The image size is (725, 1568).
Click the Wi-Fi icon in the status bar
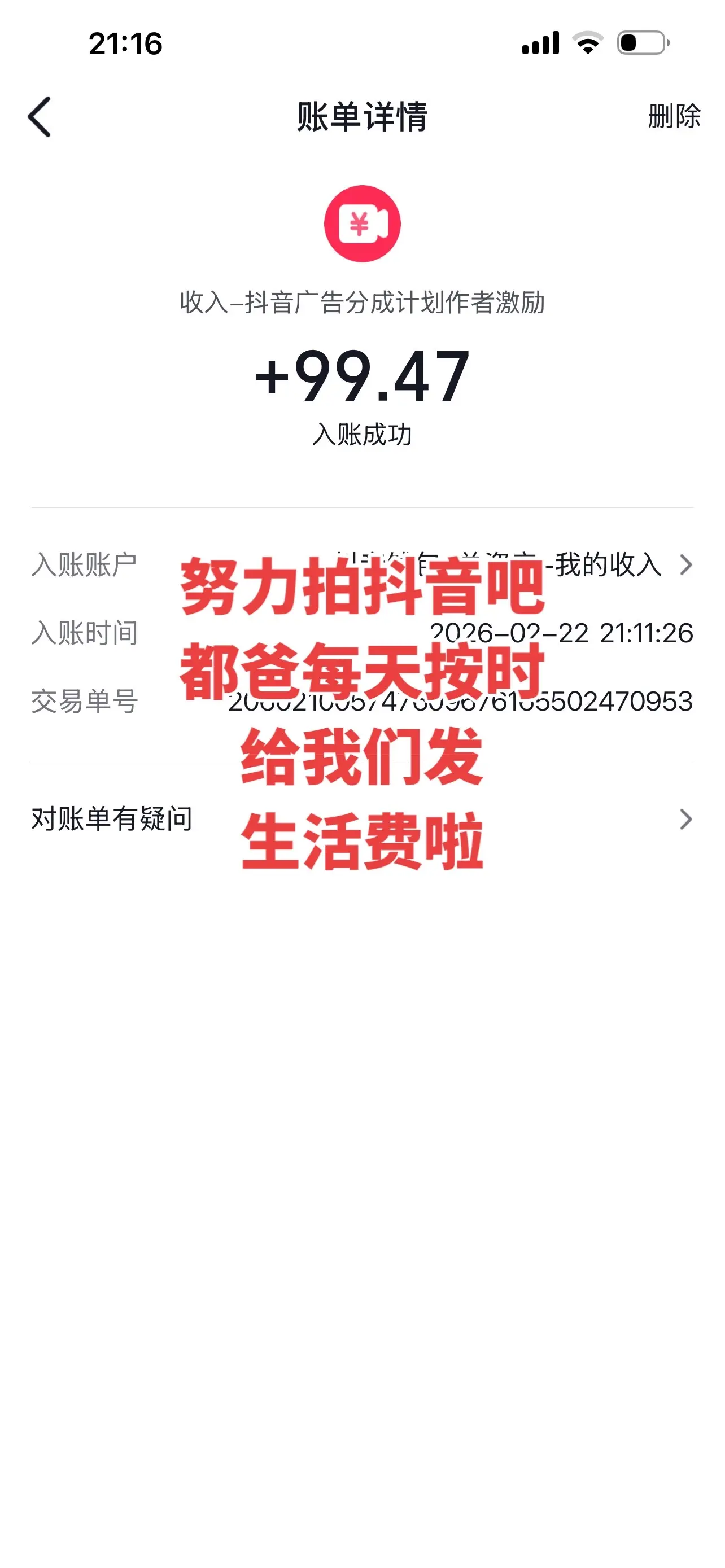coord(587,42)
